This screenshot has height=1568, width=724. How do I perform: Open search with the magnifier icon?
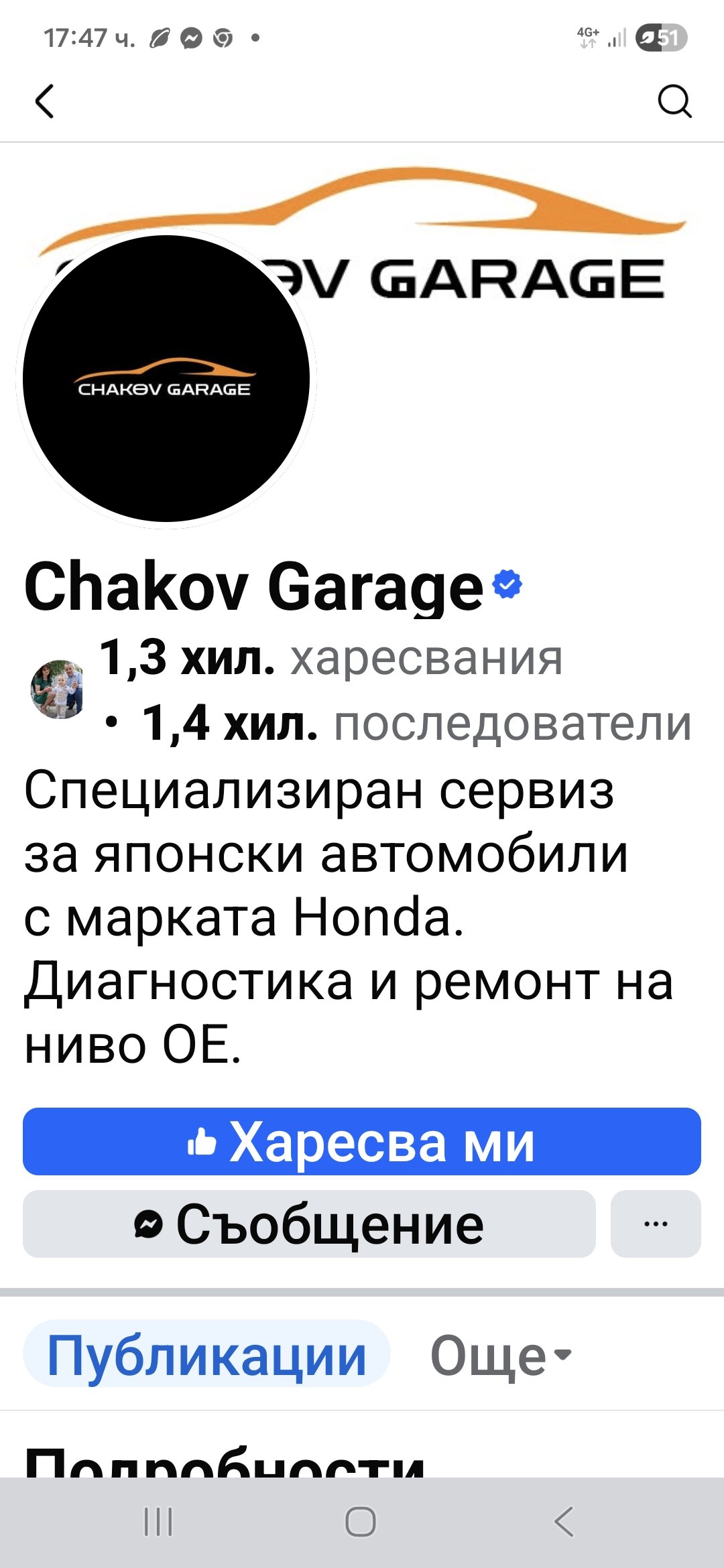(x=674, y=102)
